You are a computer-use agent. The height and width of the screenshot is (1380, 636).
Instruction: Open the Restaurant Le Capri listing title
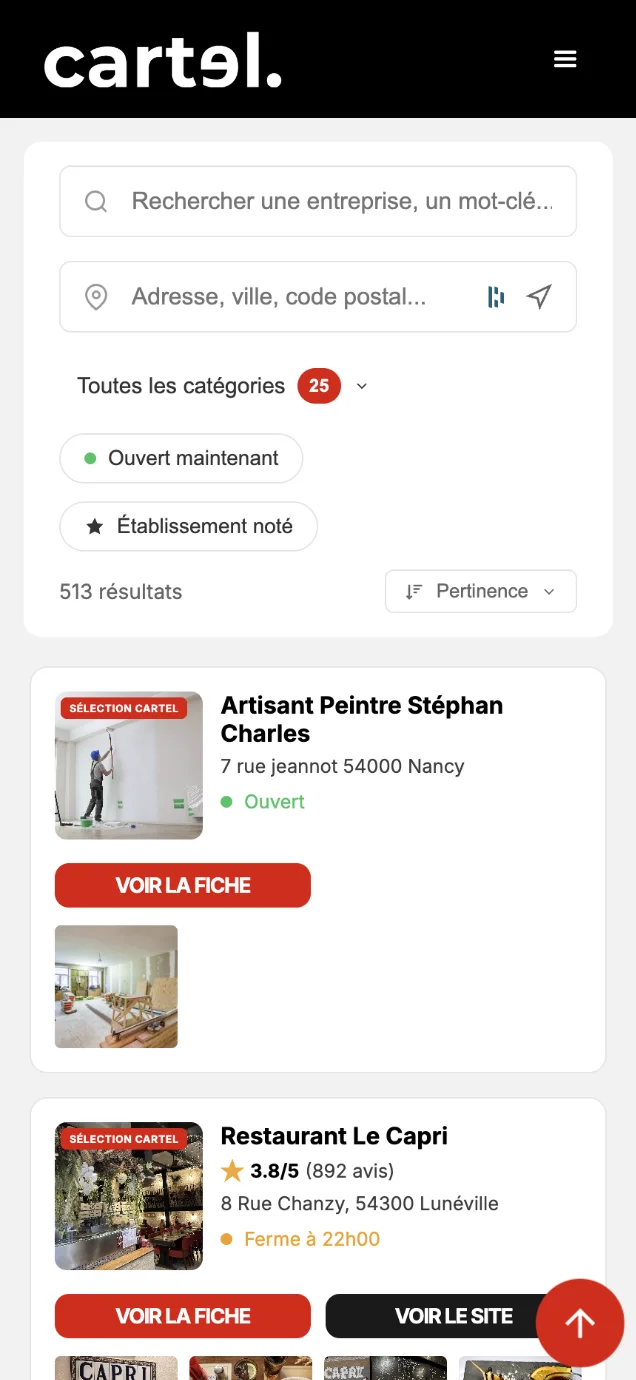coord(334,1136)
